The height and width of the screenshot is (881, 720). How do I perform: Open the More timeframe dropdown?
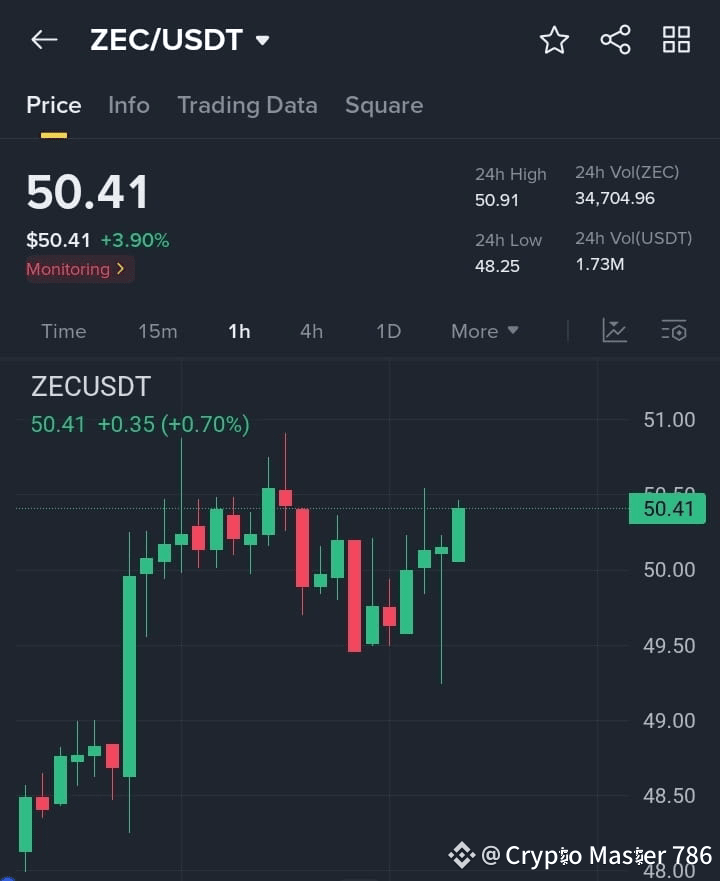(x=484, y=330)
